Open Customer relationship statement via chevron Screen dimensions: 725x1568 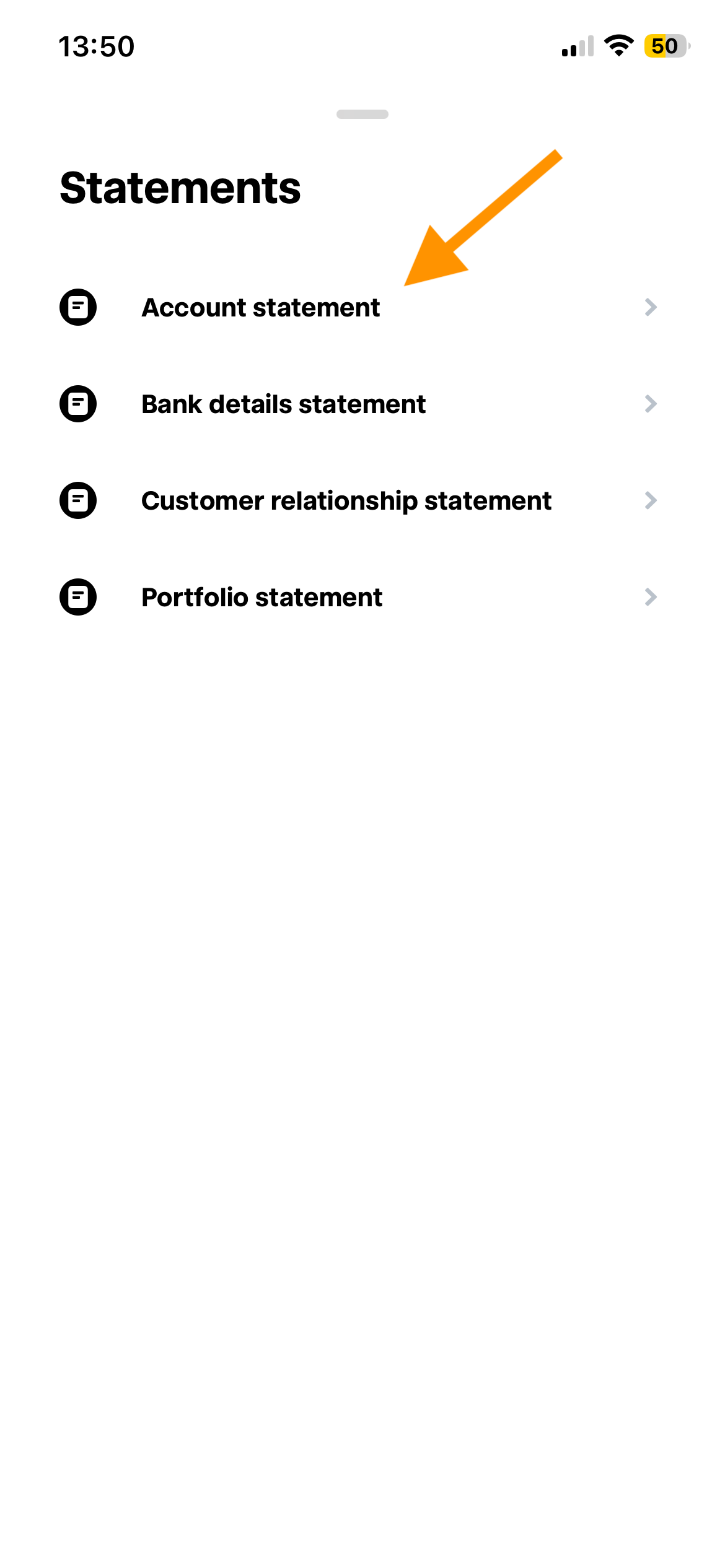[x=649, y=500]
